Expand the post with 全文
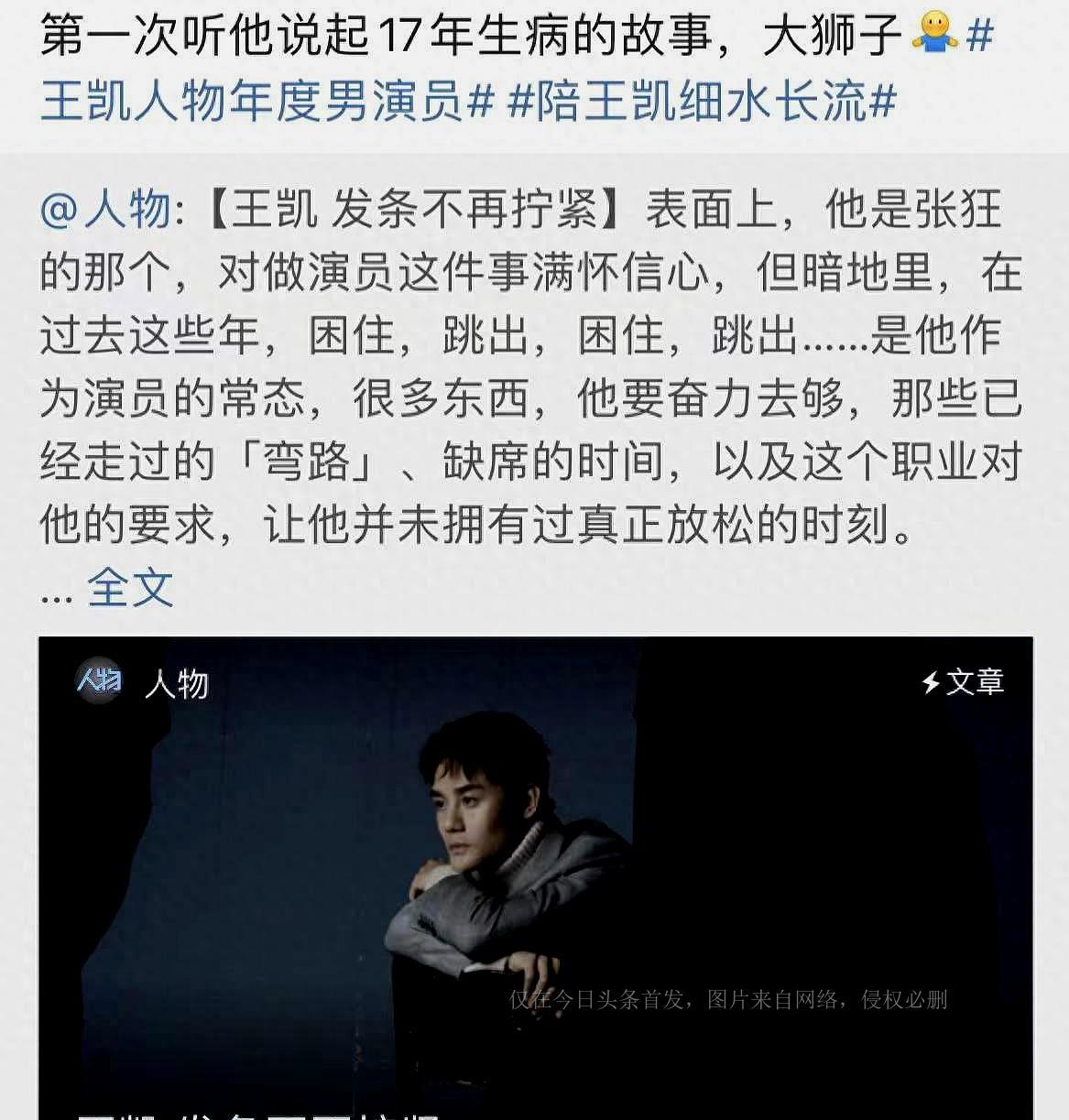1069x1120 pixels. pos(129,587)
